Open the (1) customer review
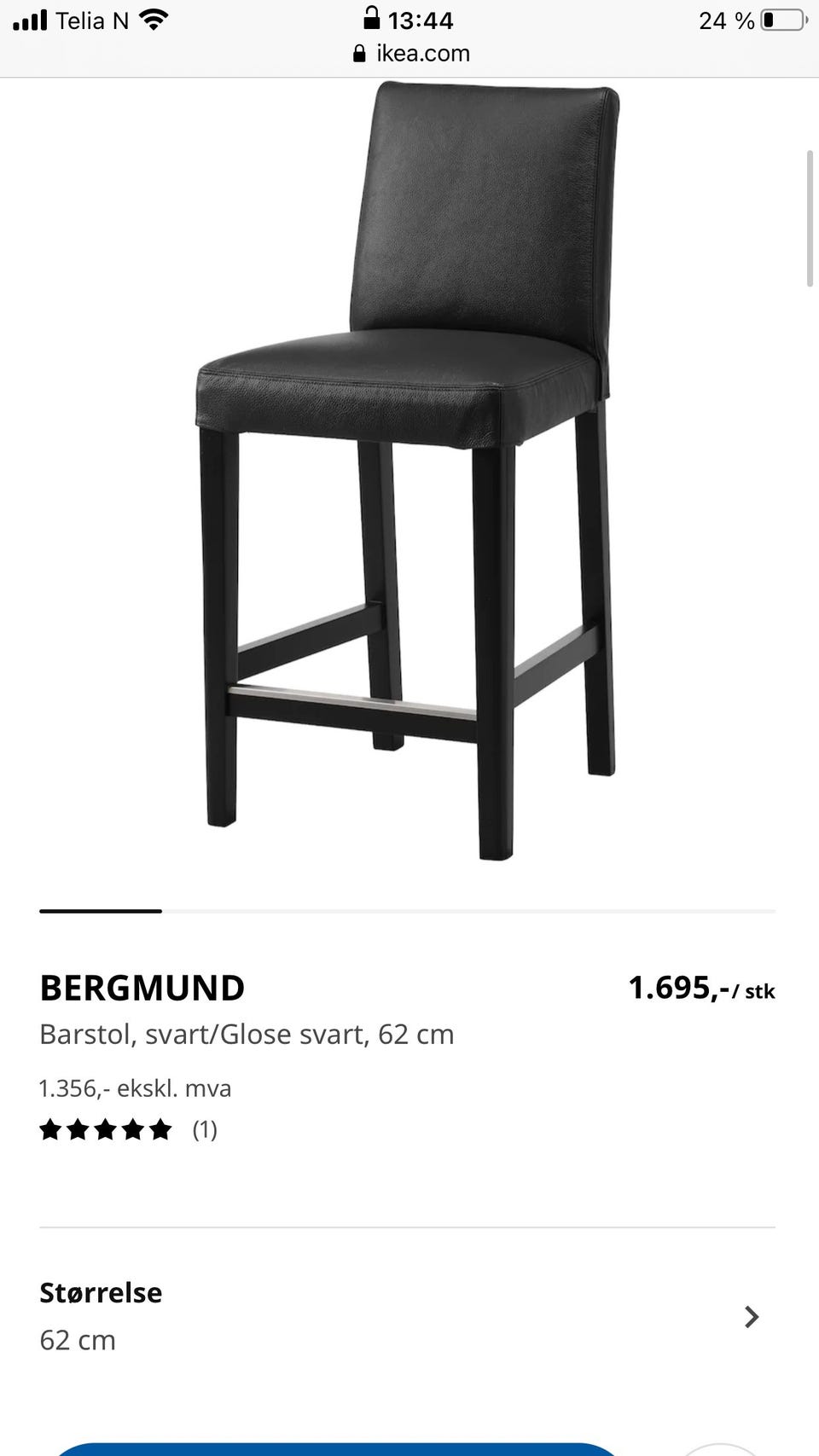This screenshot has width=819, height=1456. tap(204, 1129)
